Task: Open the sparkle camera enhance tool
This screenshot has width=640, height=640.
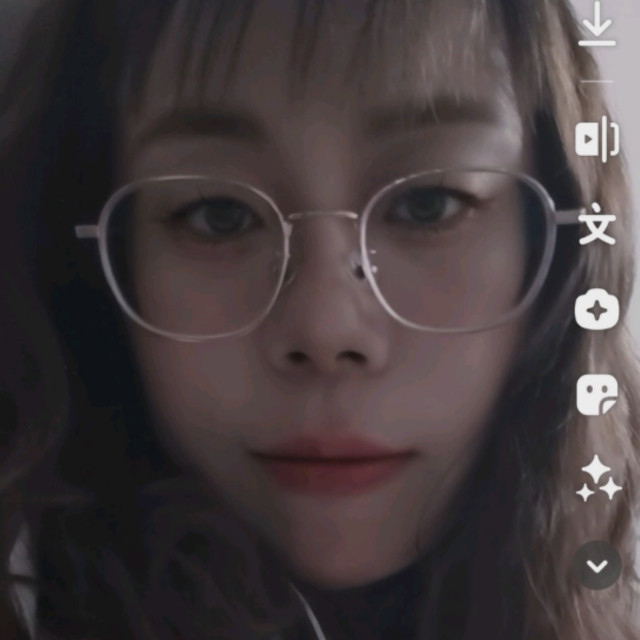Action: coord(597,310)
